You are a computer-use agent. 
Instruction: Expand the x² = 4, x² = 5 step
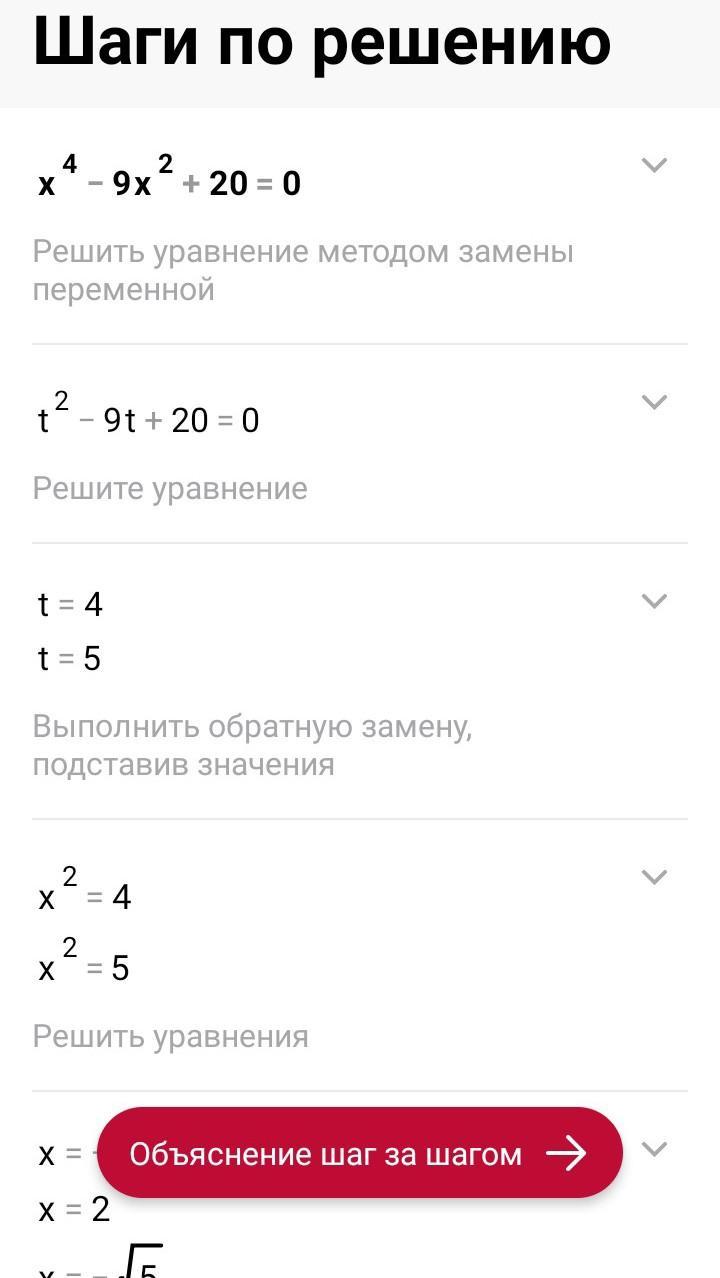(653, 877)
